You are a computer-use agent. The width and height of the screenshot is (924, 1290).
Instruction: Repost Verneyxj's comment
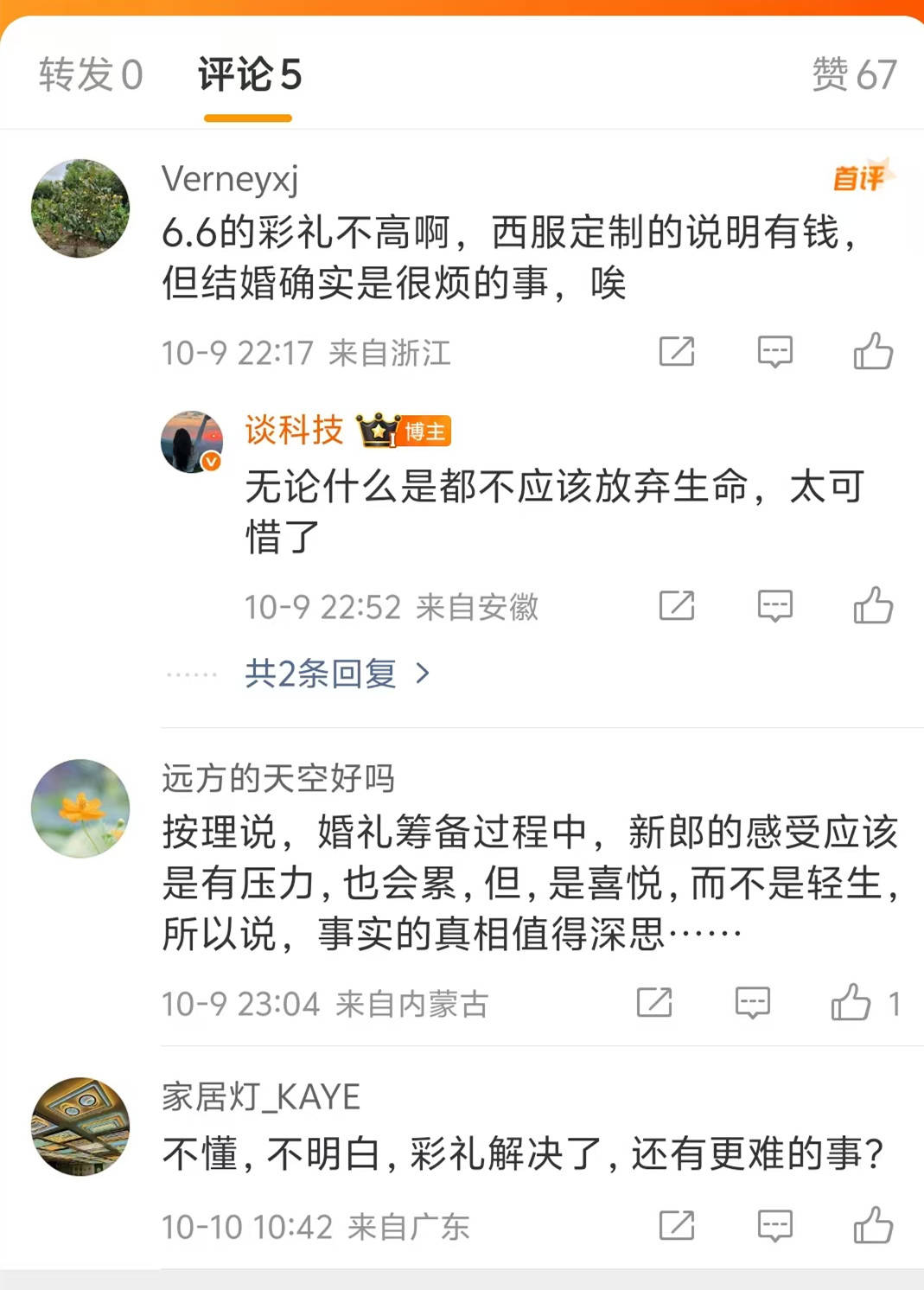(x=676, y=352)
